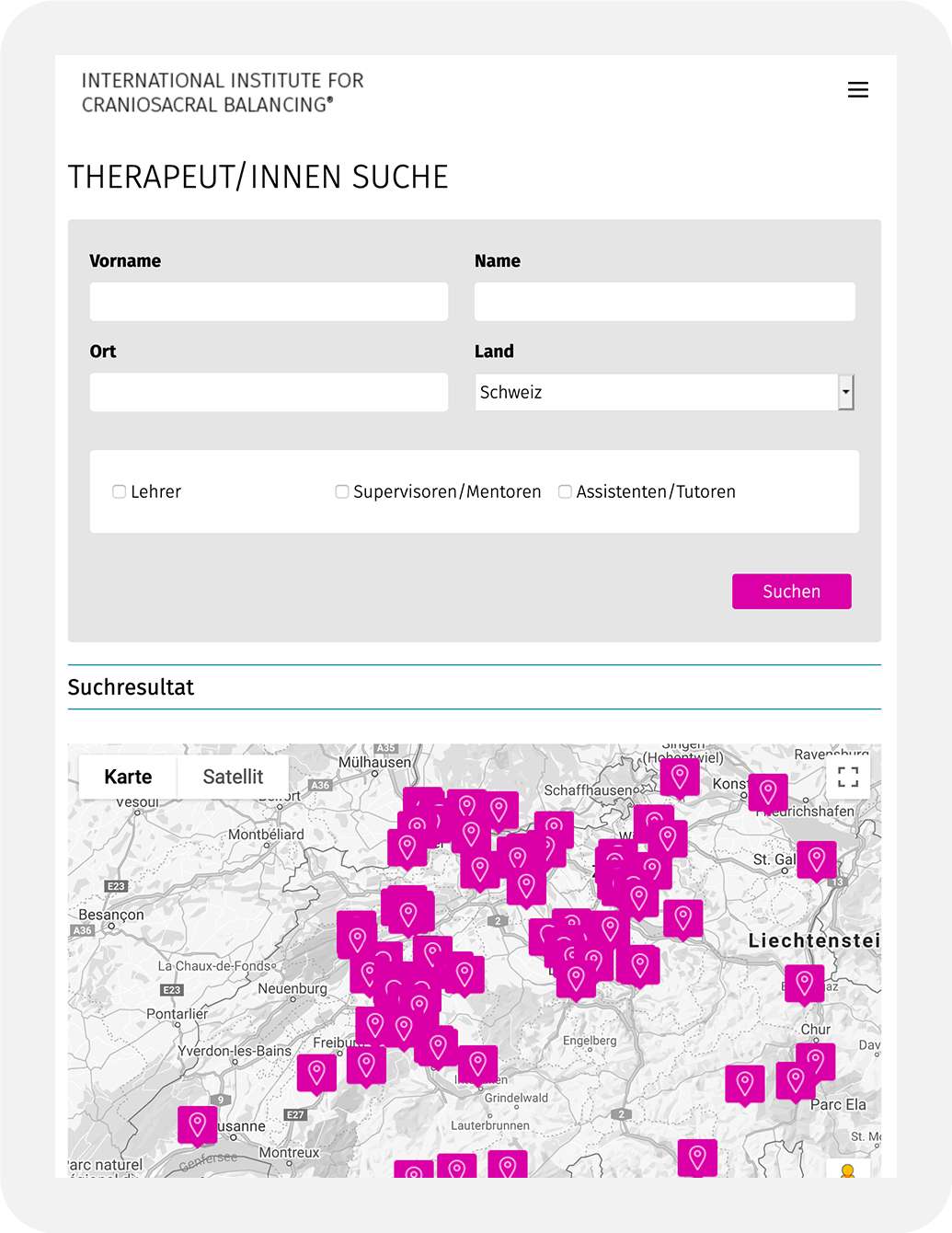Focus the Name text field
The height and width of the screenshot is (1233, 952).
point(664,302)
